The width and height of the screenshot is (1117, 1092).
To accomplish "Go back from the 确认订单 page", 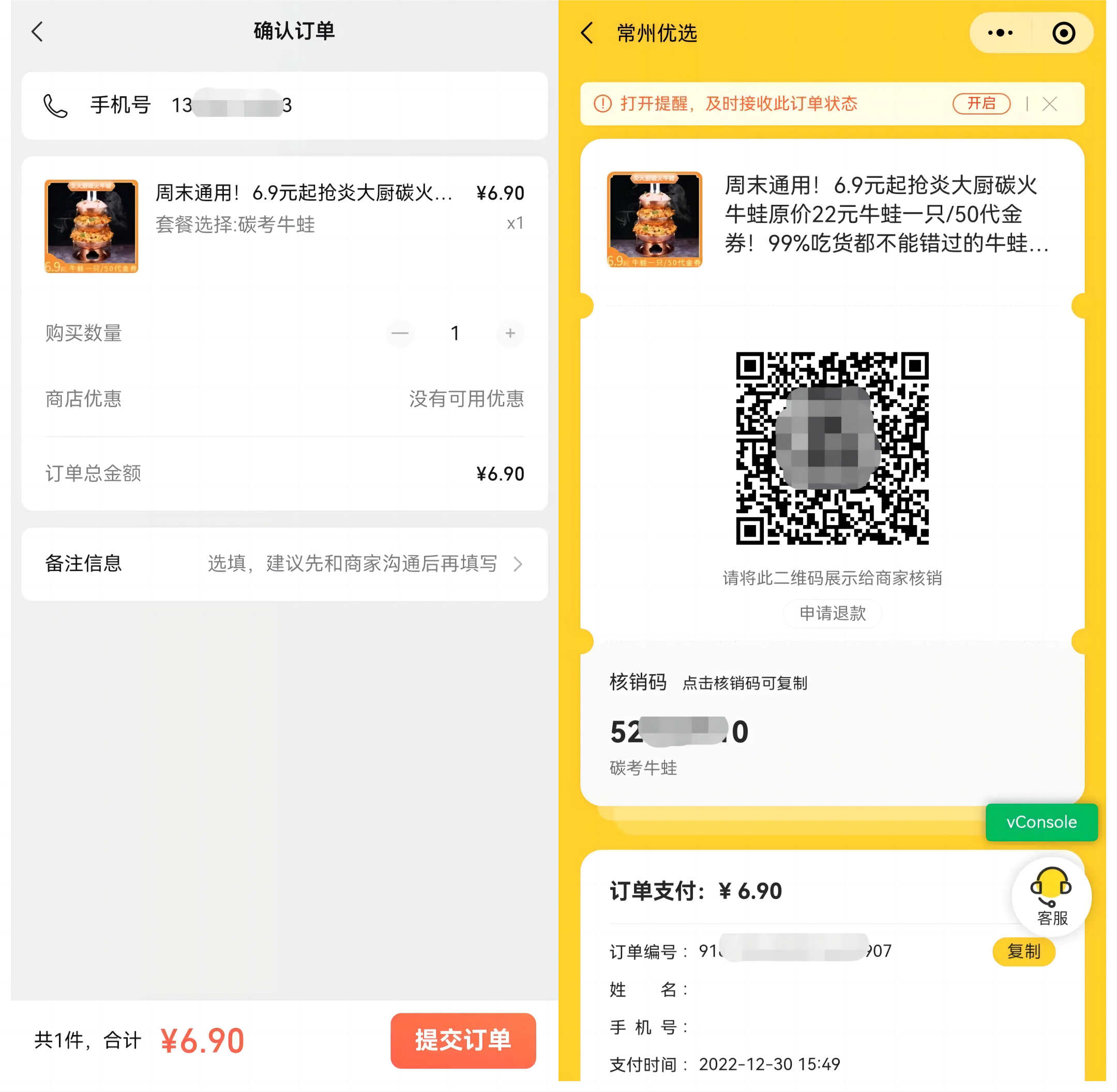I will [x=38, y=32].
